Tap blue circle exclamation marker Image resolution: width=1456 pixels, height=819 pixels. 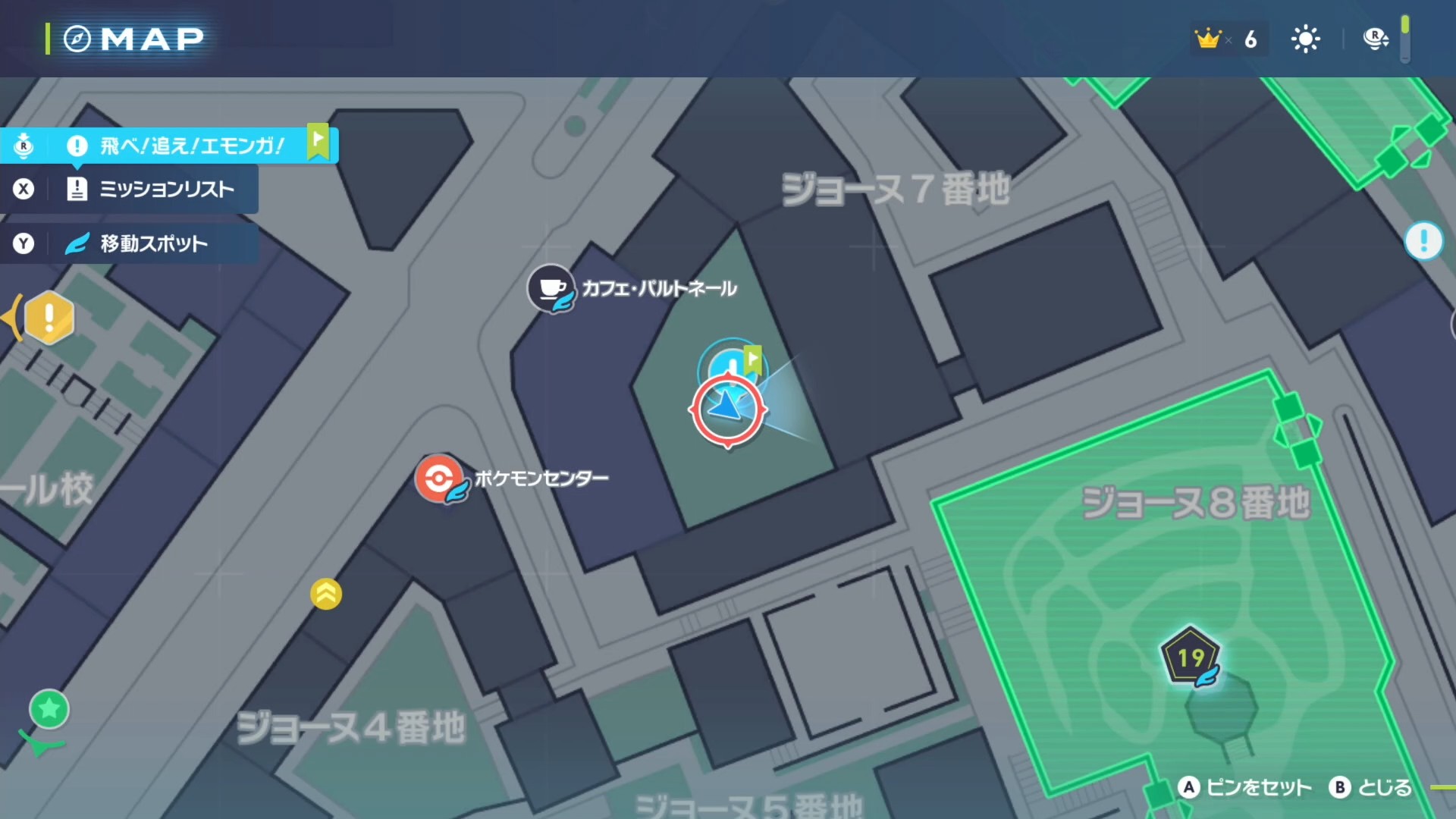click(x=1423, y=241)
